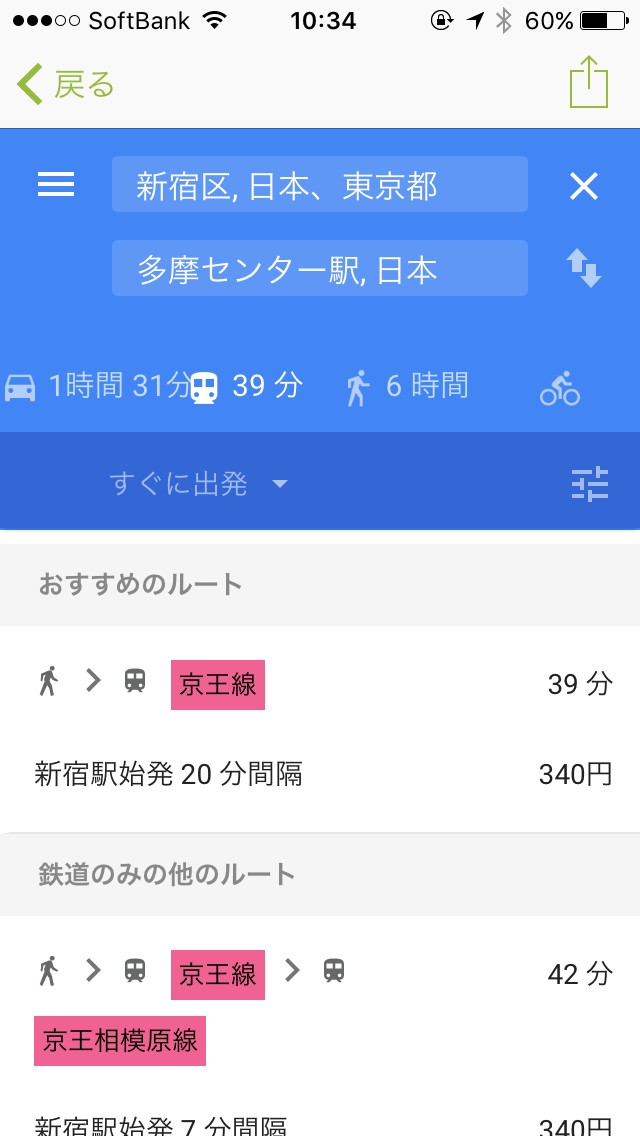Open the hamburger menu

pyautogui.click(x=56, y=185)
